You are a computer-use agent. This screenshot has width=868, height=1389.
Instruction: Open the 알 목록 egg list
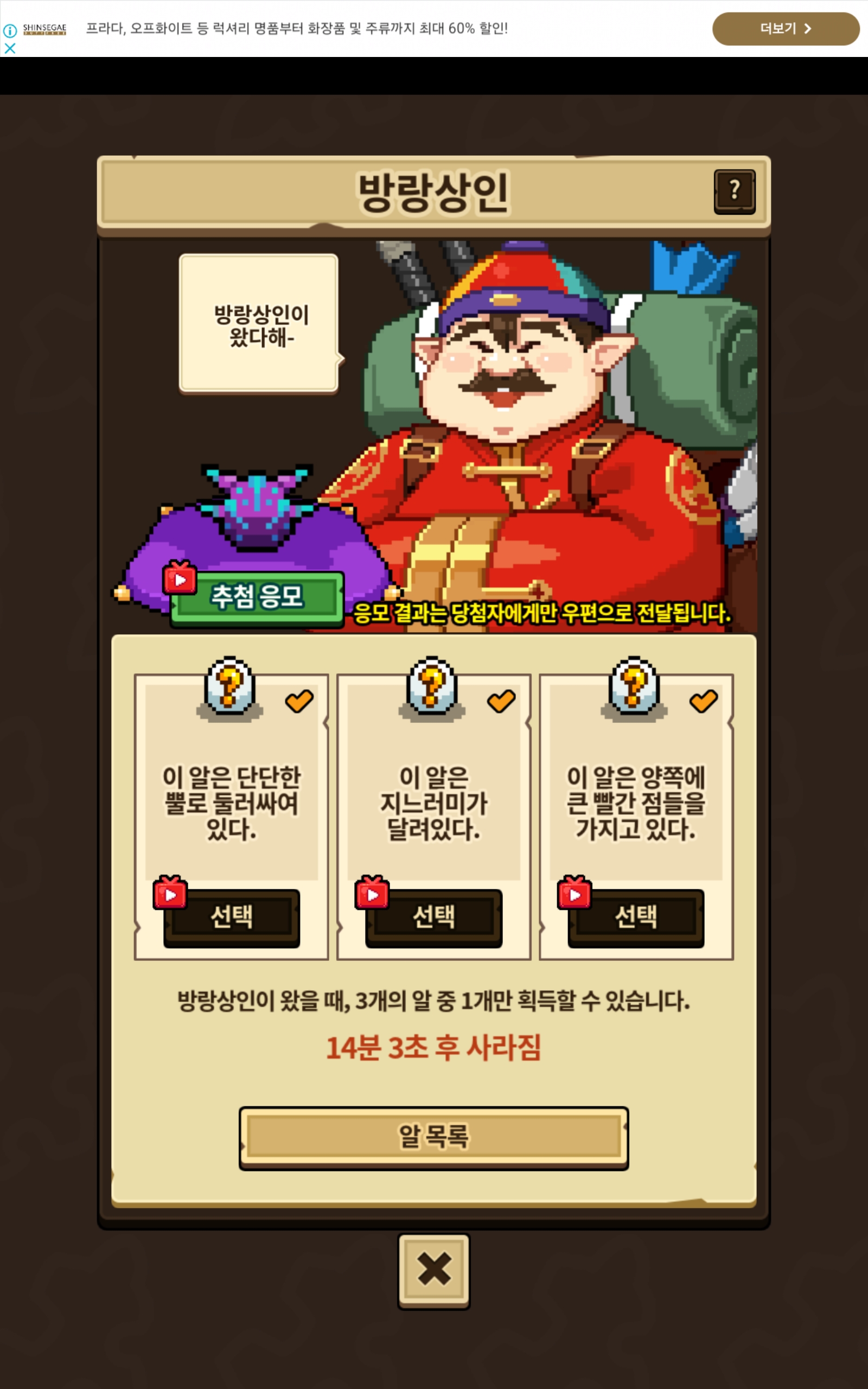point(433,1138)
